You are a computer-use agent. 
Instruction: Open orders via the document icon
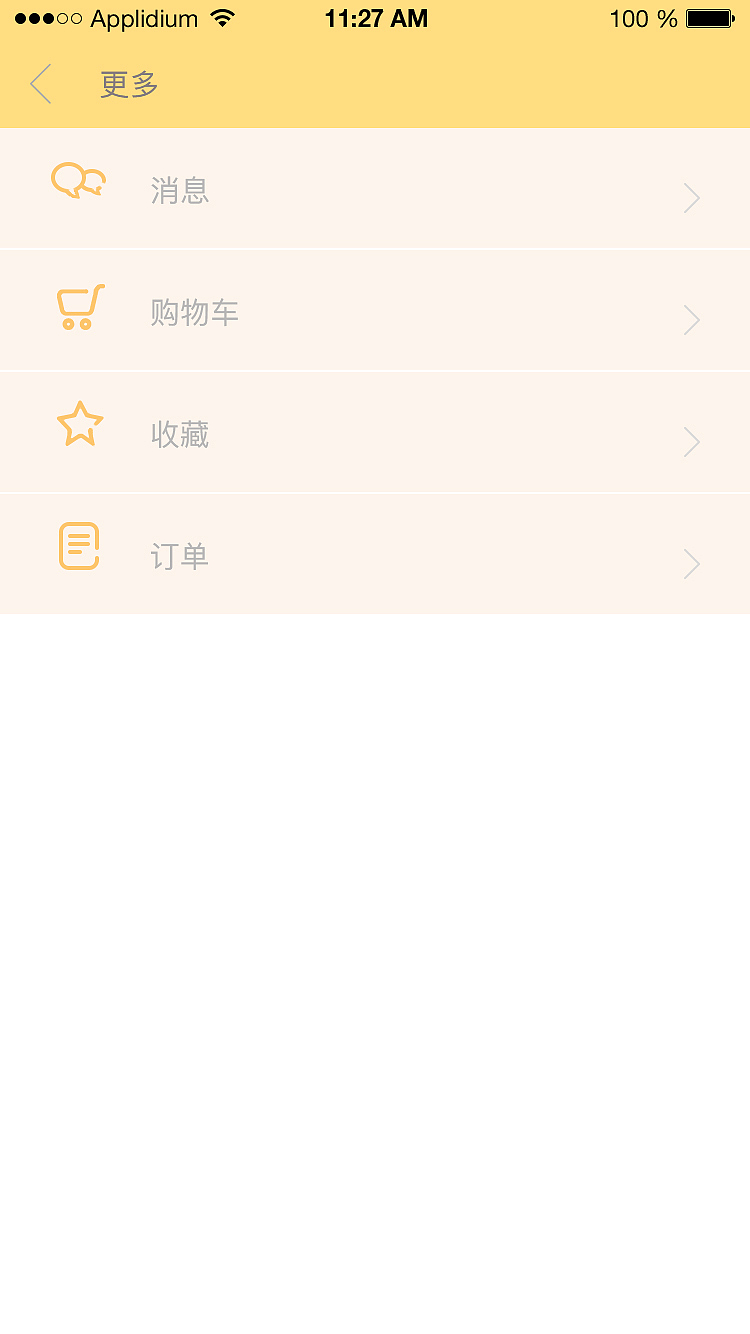point(79,546)
